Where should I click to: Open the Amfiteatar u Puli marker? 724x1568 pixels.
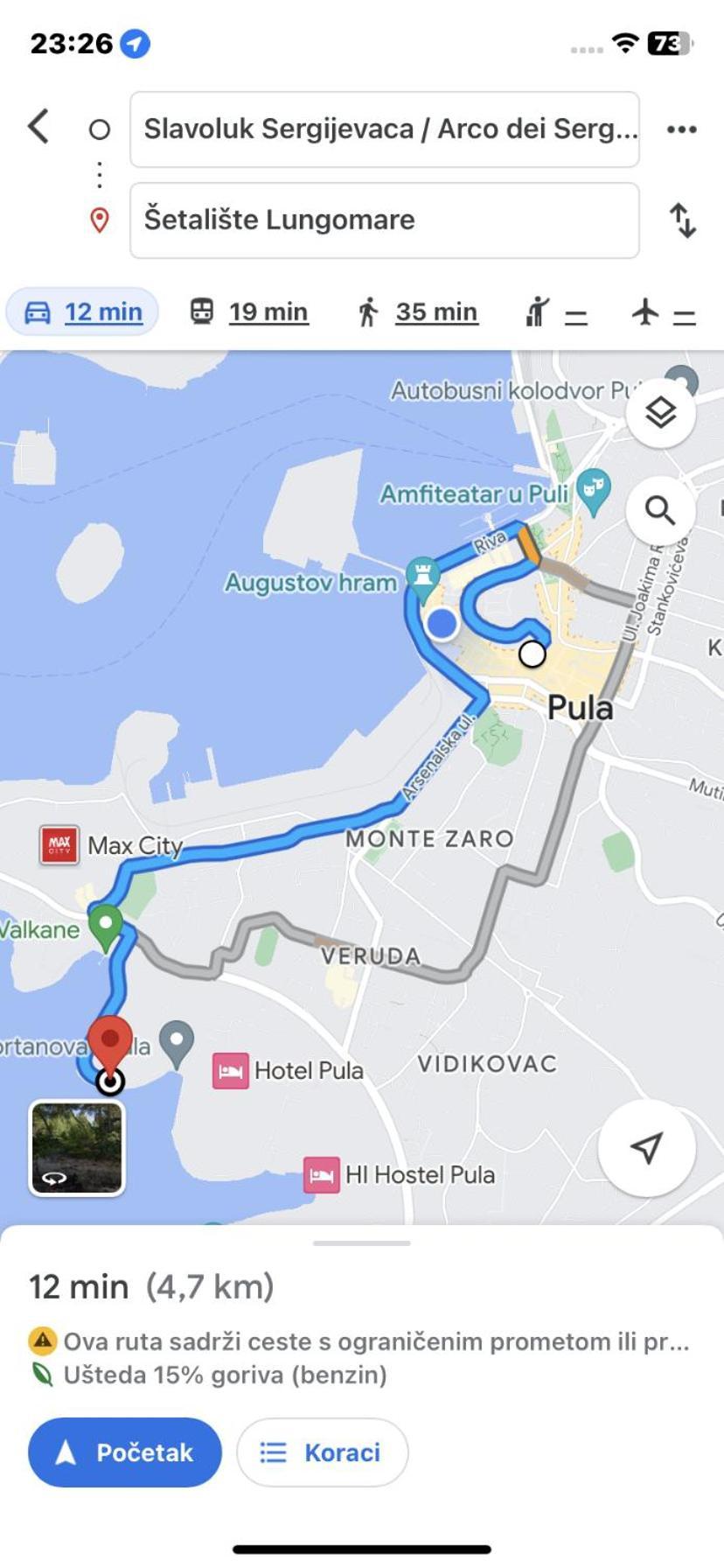(x=594, y=492)
